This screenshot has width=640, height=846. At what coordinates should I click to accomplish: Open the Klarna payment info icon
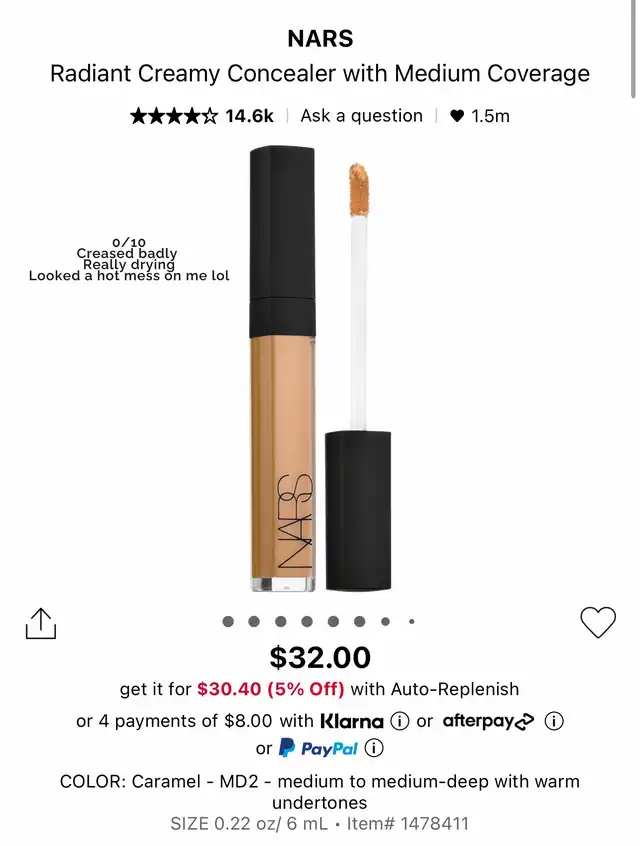point(400,721)
